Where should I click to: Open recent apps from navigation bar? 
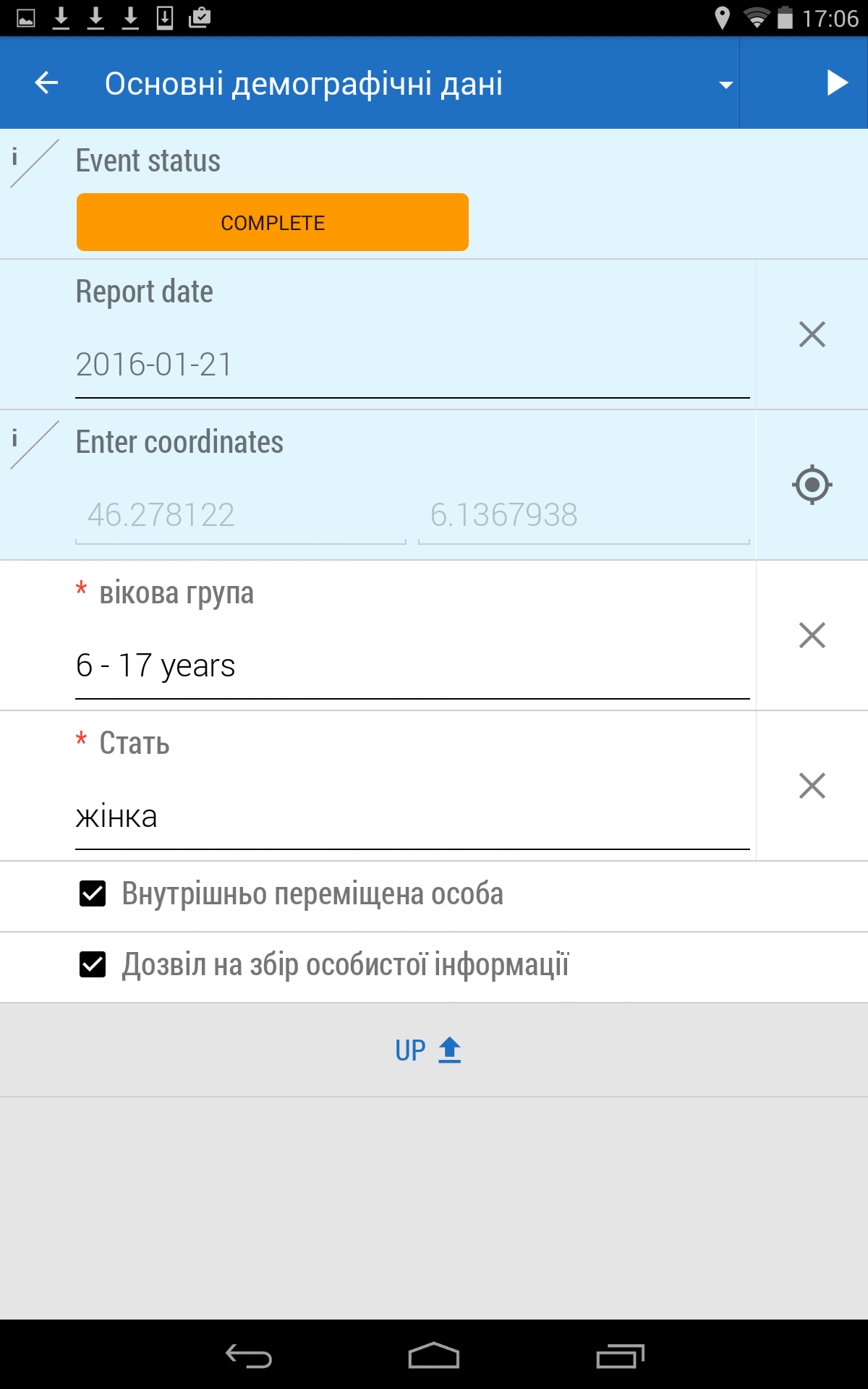pyautogui.click(x=620, y=1356)
